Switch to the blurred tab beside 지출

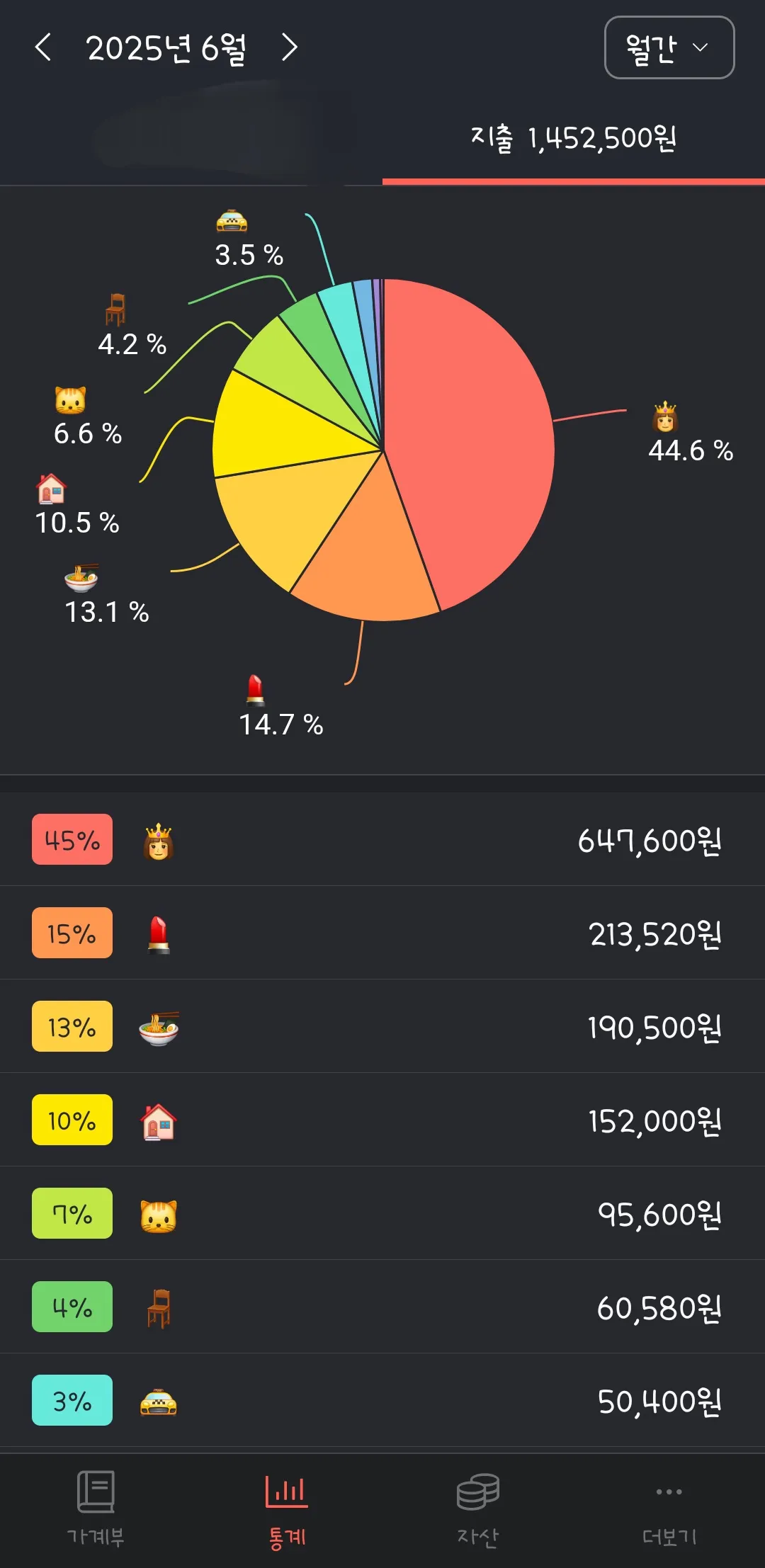point(191,138)
